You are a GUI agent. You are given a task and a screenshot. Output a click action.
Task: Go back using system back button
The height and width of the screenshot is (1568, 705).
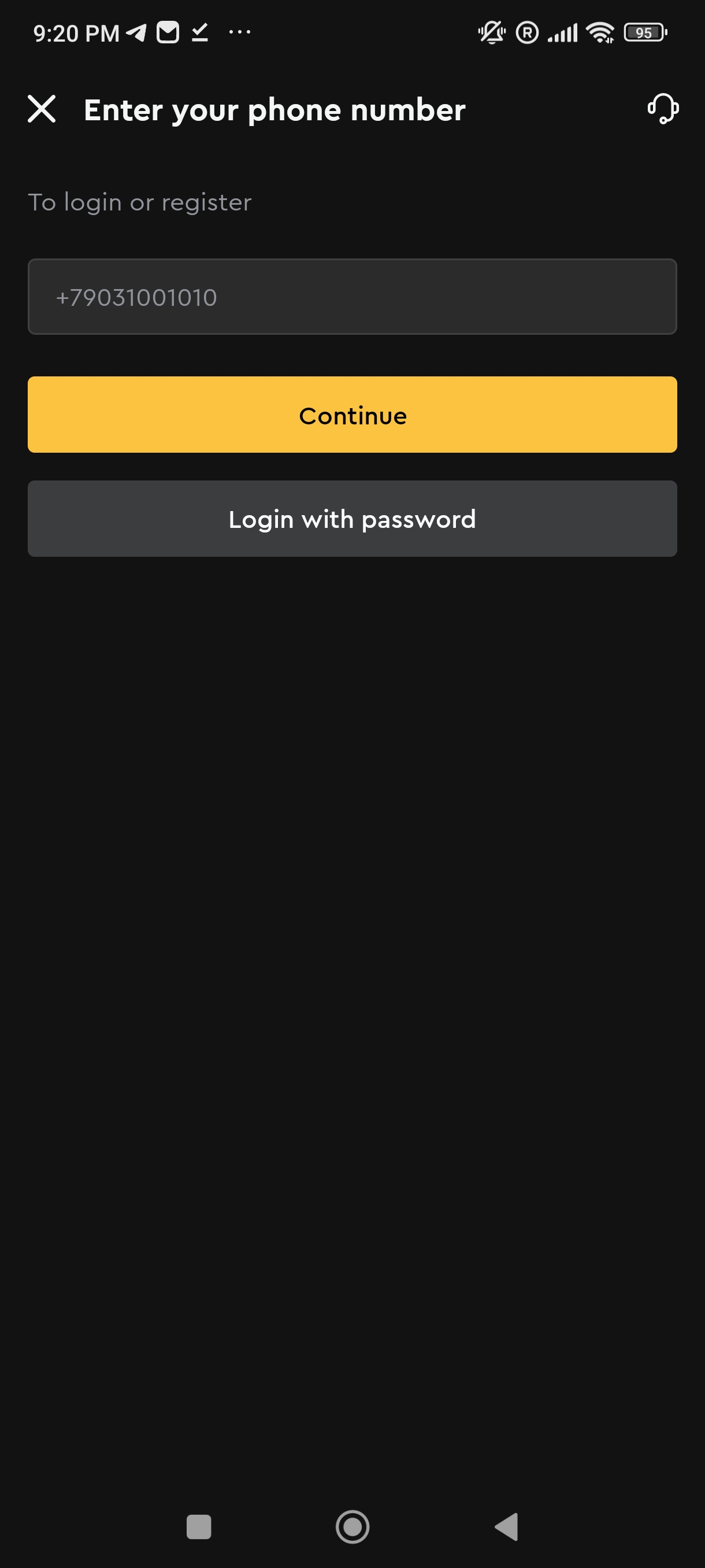tap(506, 1526)
